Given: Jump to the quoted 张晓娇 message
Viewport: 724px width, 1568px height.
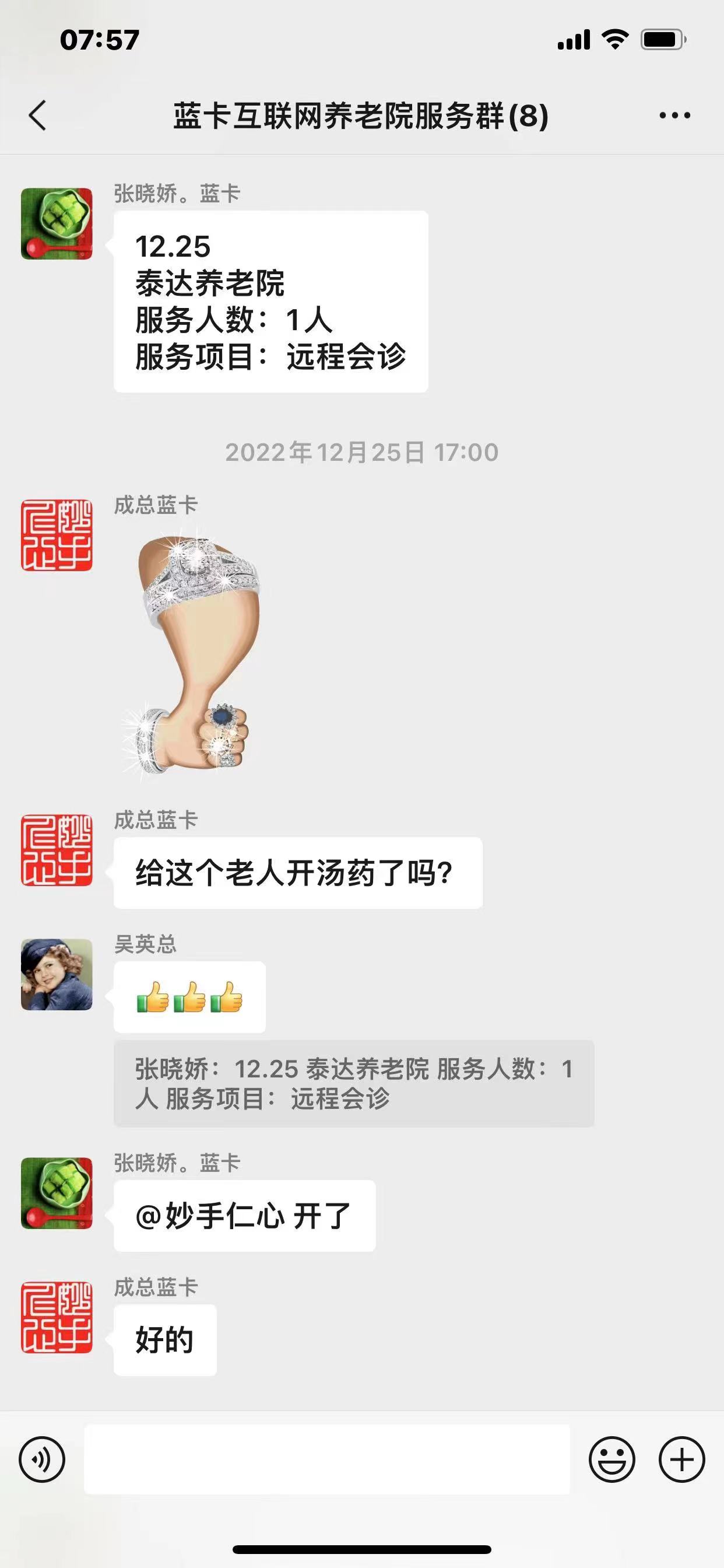Looking at the screenshot, I should (353, 1083).
